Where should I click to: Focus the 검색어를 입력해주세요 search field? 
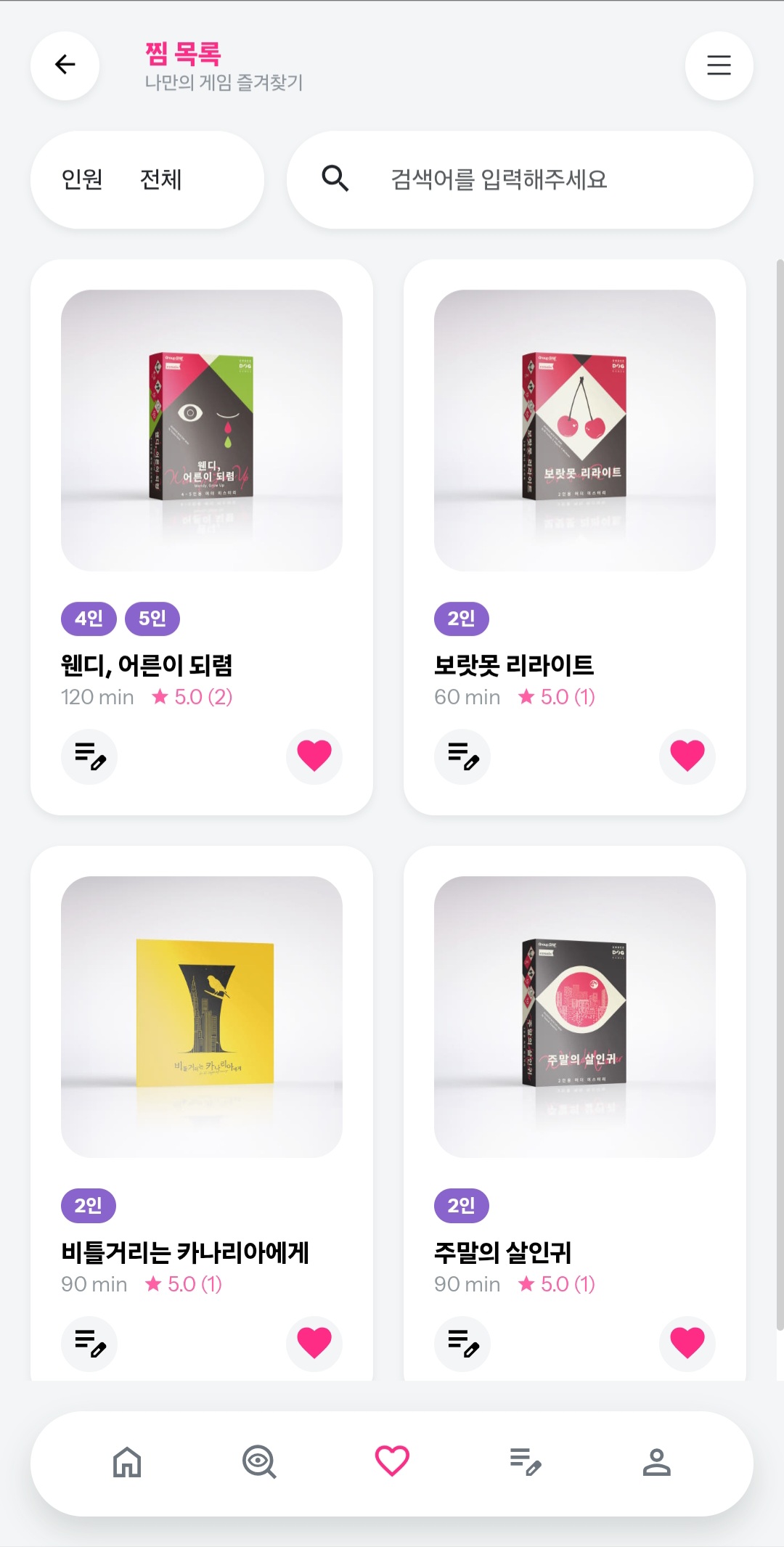click(x=520, y=179)
